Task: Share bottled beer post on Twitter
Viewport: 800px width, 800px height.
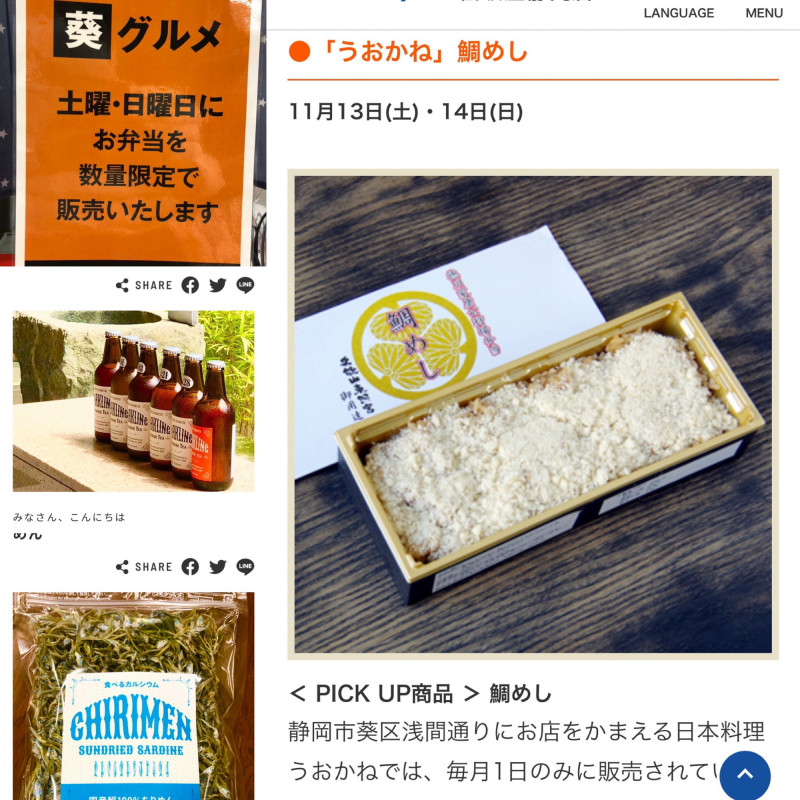Action: point(218,567)
